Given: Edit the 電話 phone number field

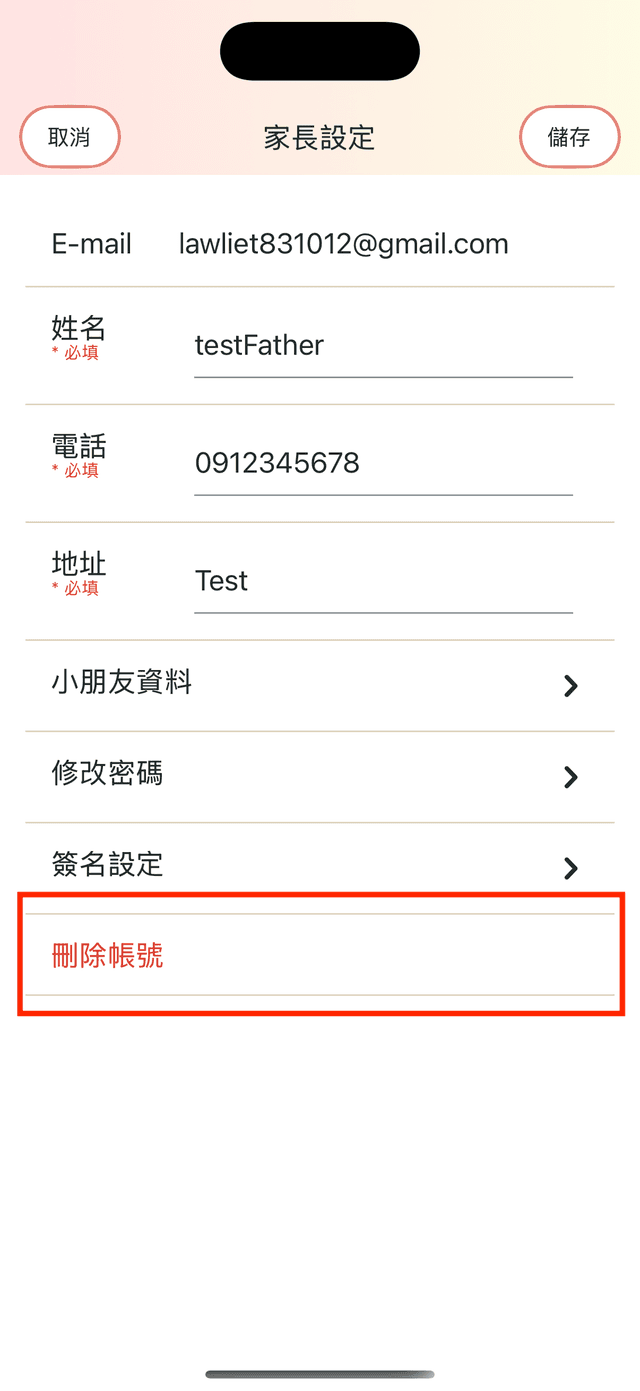Looking at the screenshot, I should [x=382, y=464].
